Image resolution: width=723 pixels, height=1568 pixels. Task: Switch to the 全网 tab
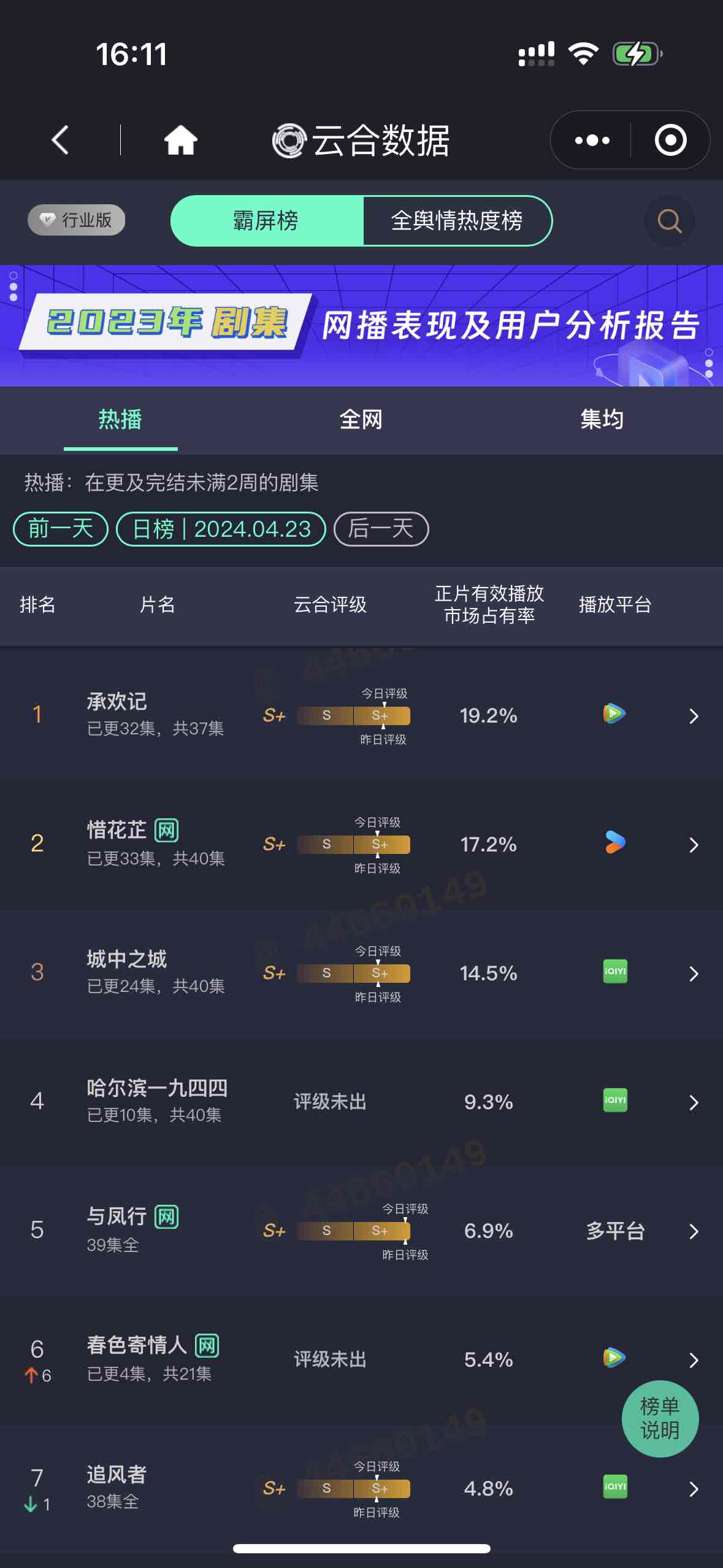click(x=361, y=420)
